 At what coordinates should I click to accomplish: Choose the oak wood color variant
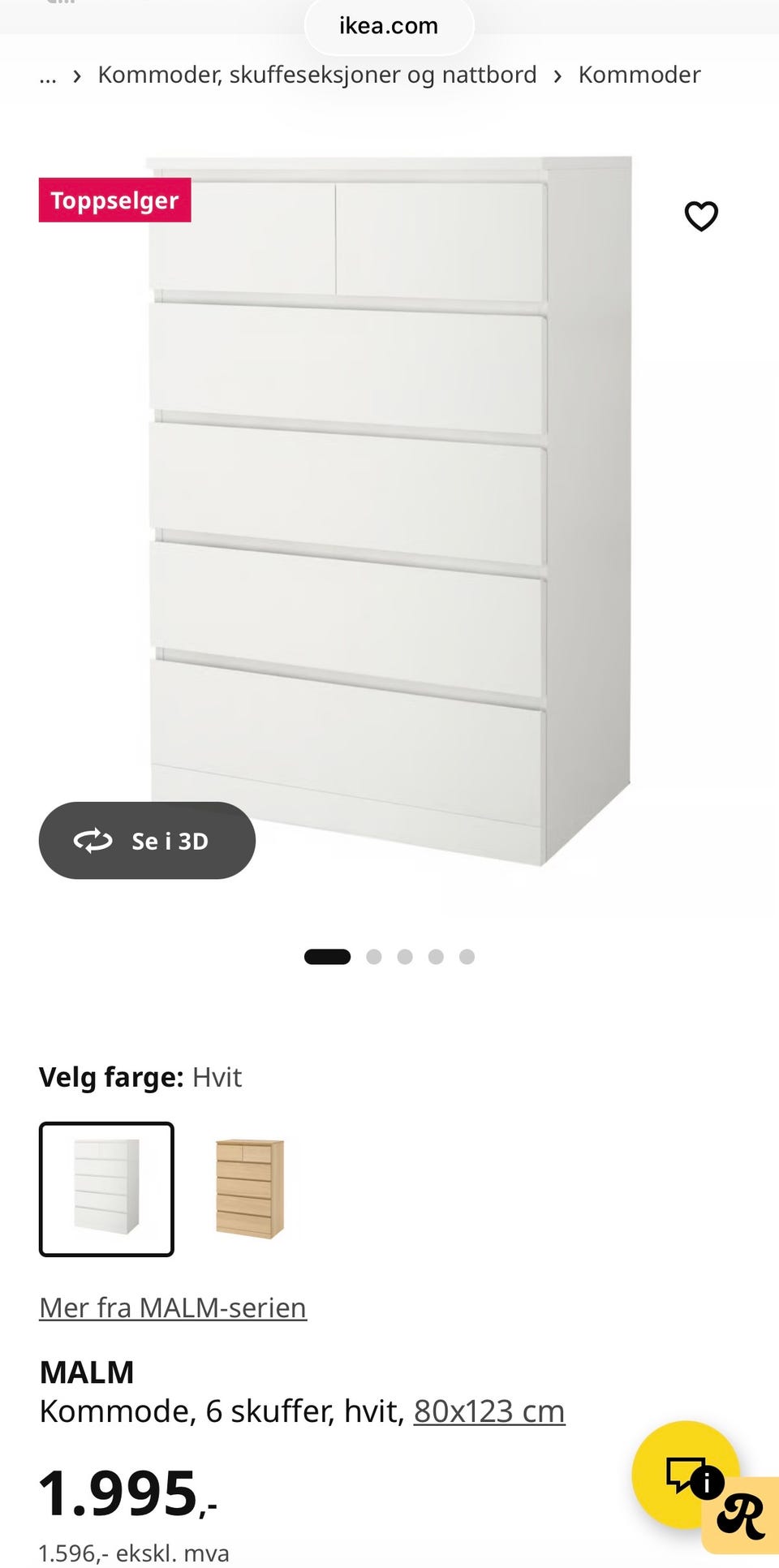click(x=249, y=1189)
